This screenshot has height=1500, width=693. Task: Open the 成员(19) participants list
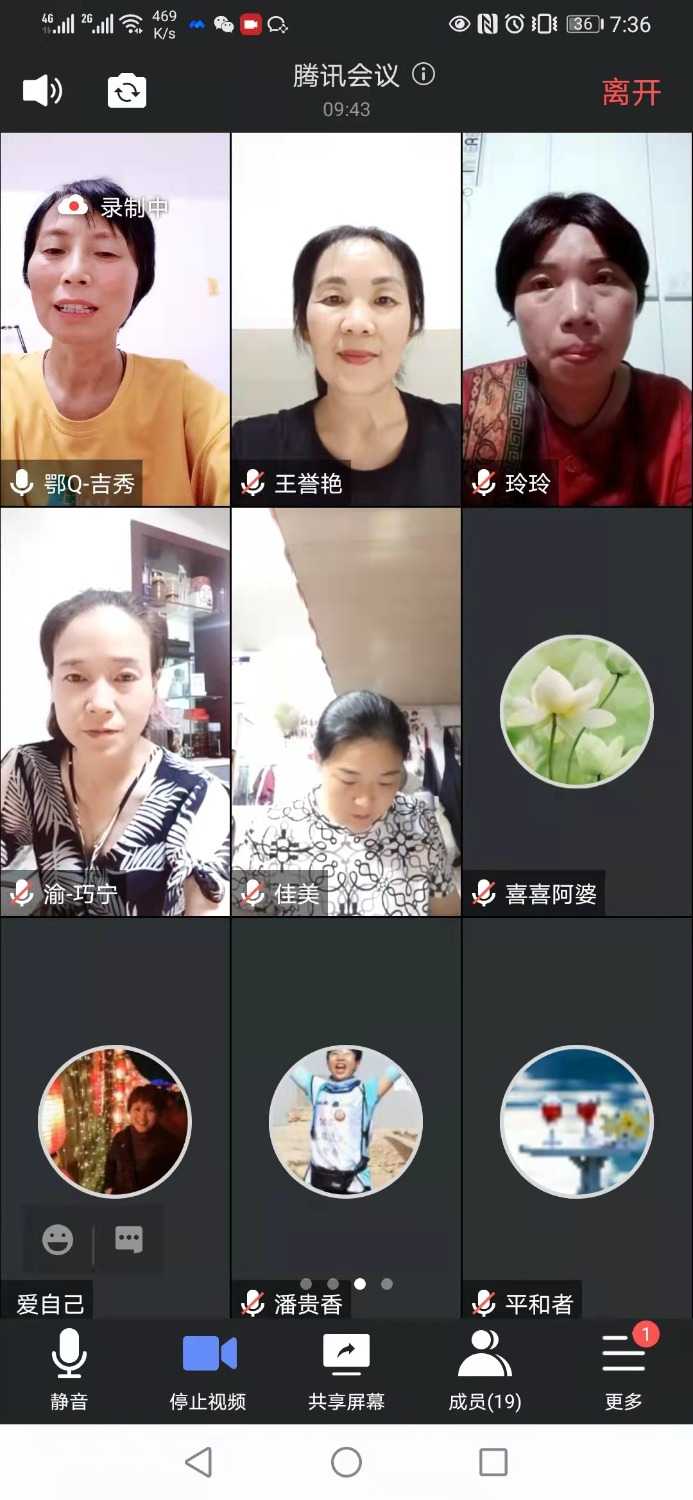coord(485,1368)
